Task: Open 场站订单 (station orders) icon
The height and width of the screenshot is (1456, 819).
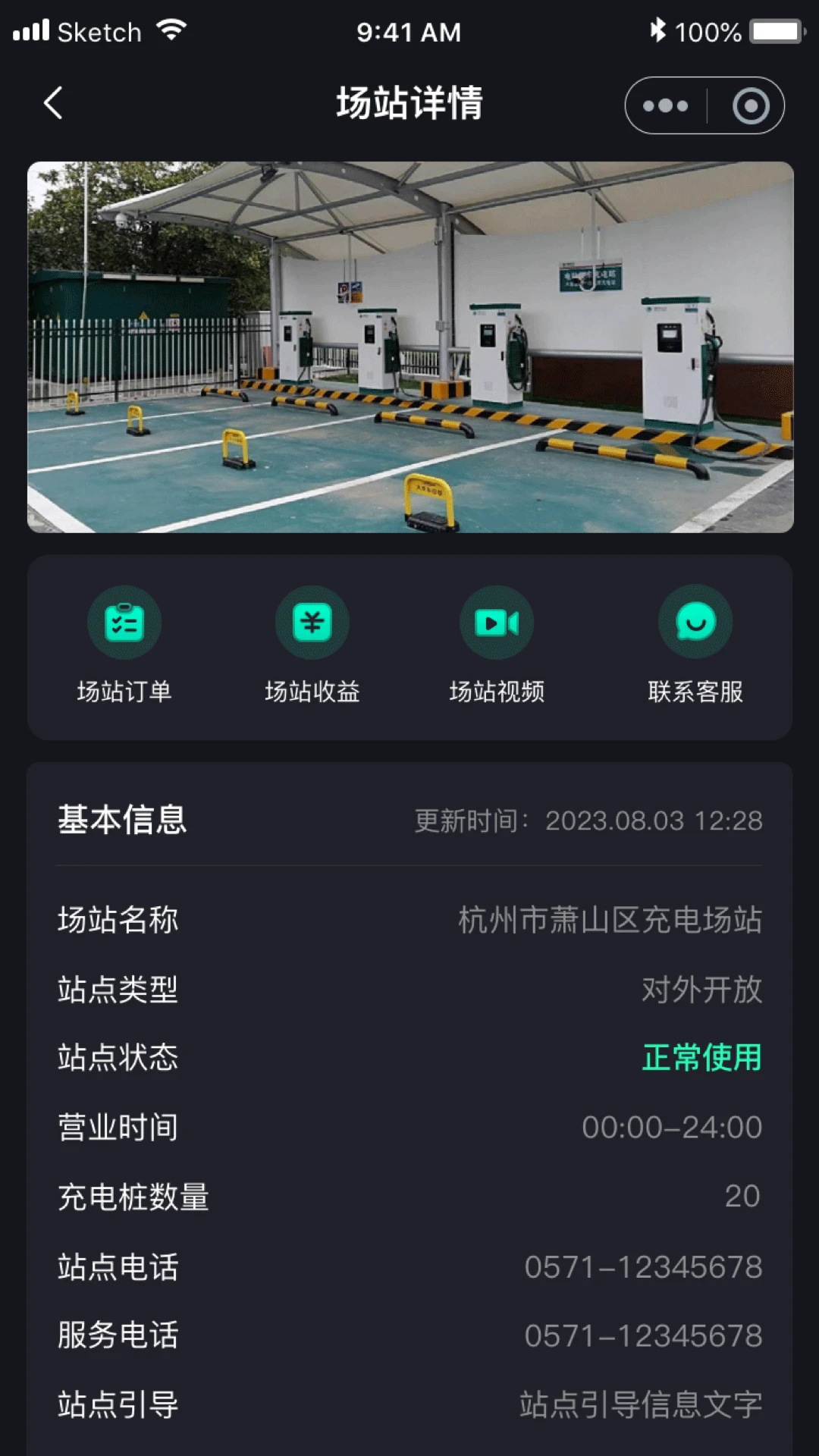Action: coord(124,622)
